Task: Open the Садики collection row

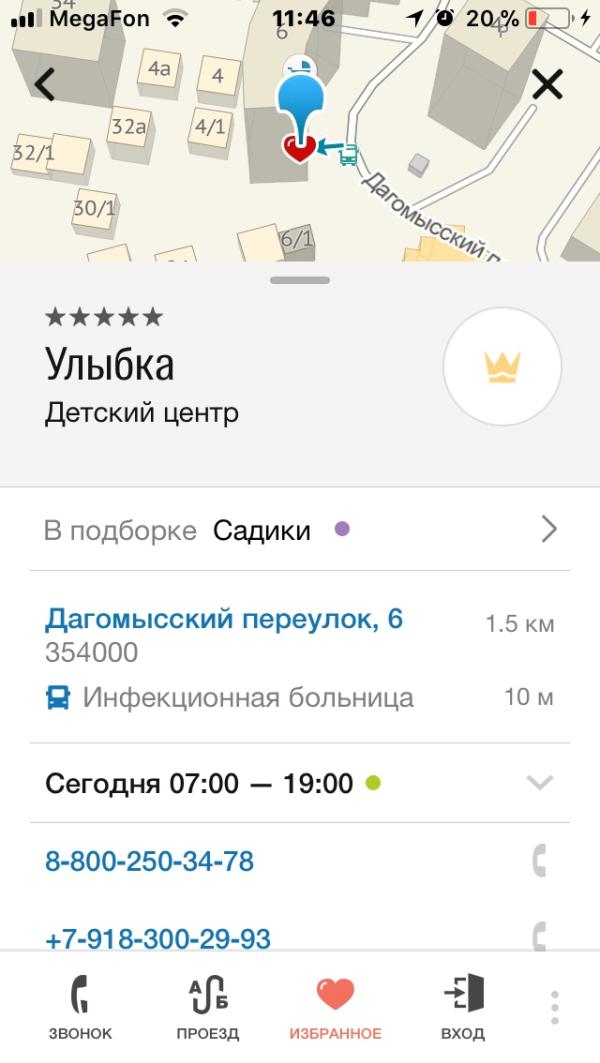Action: pos(300,530)
